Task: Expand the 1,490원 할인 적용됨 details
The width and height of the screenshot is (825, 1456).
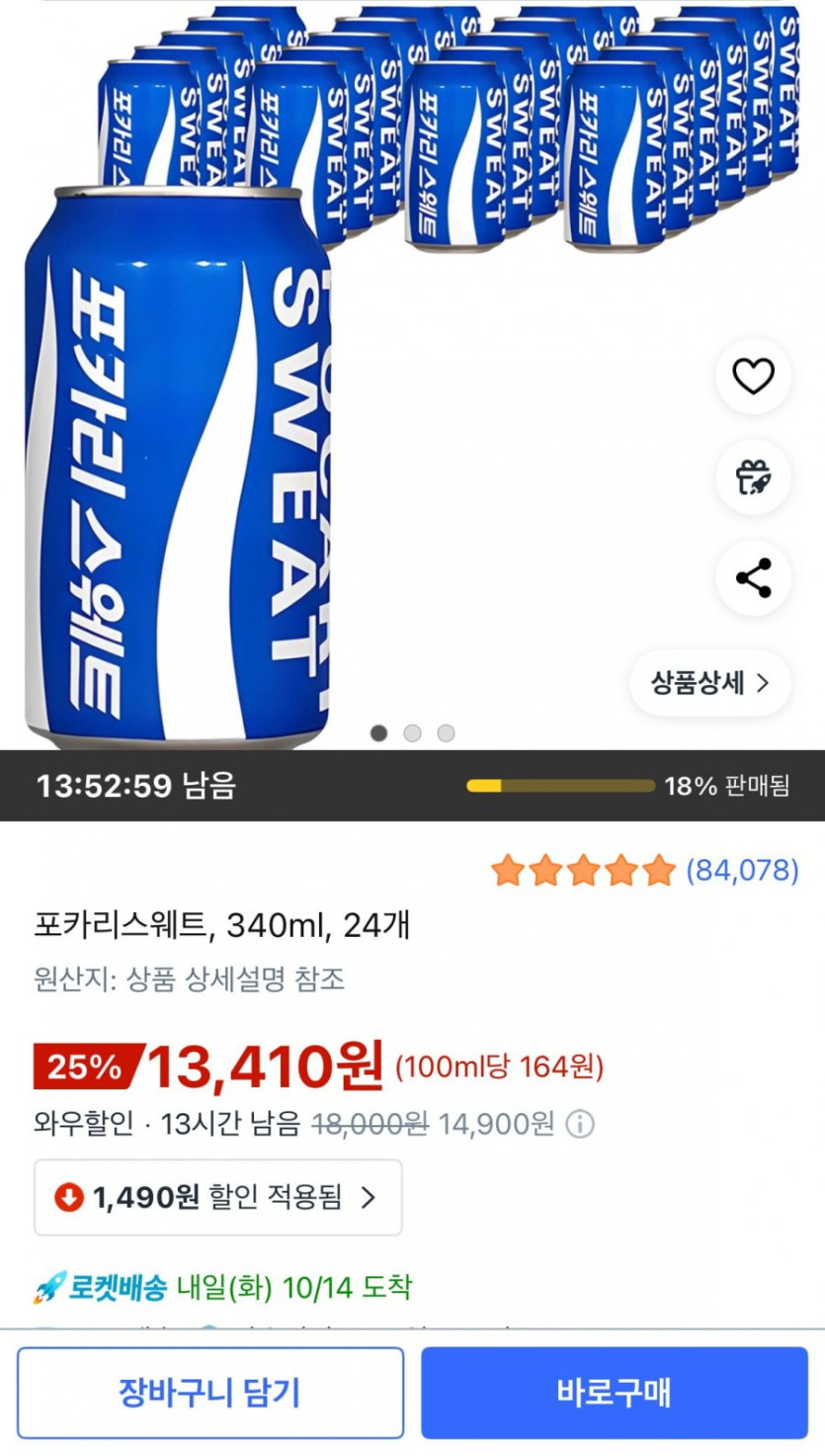Action: [x=218, y=1198]
